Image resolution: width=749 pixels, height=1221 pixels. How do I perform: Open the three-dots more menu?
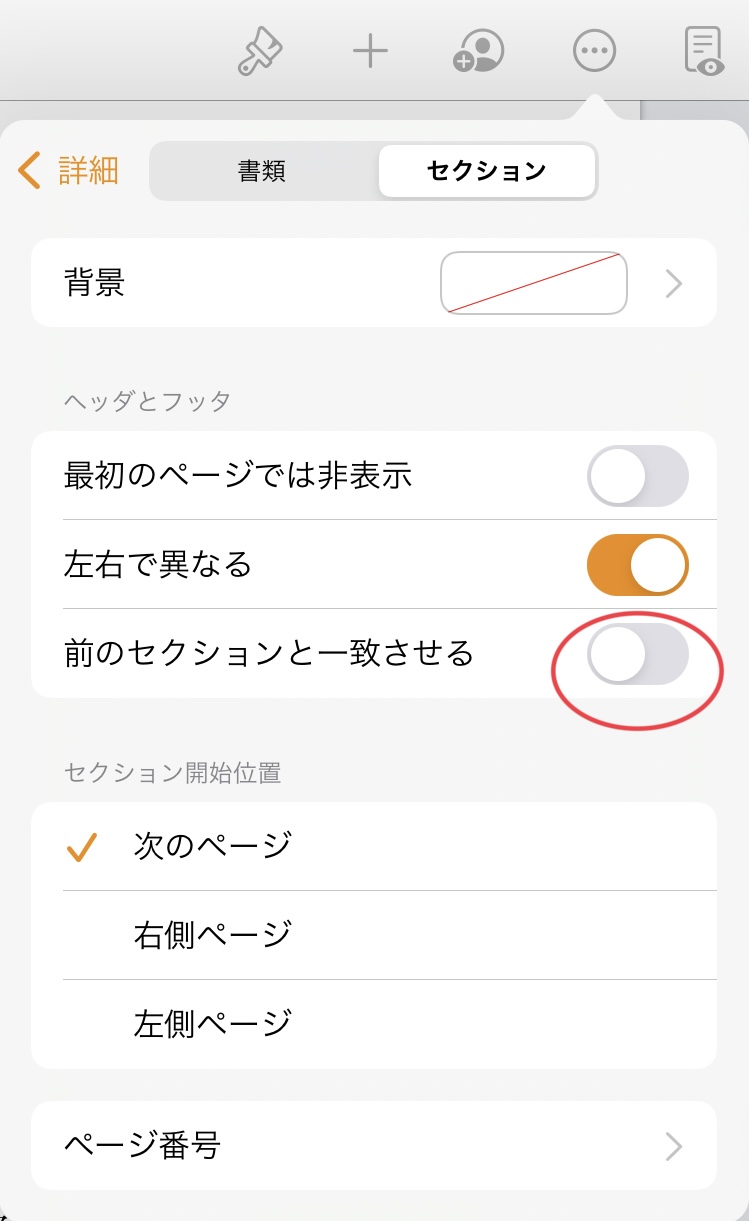[594, 50]
